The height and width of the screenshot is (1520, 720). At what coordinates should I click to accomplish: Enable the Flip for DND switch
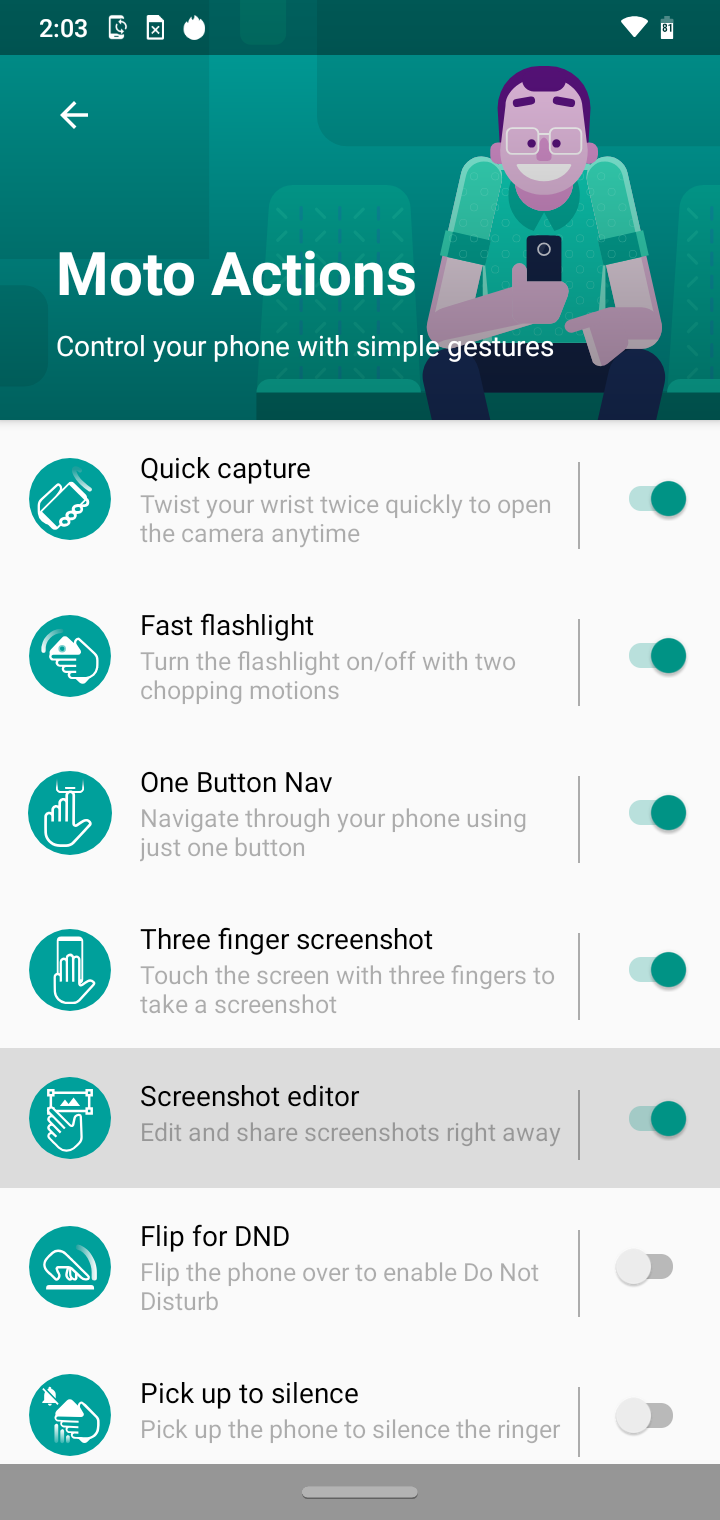pyautogui.click(x=645, y=1268)
